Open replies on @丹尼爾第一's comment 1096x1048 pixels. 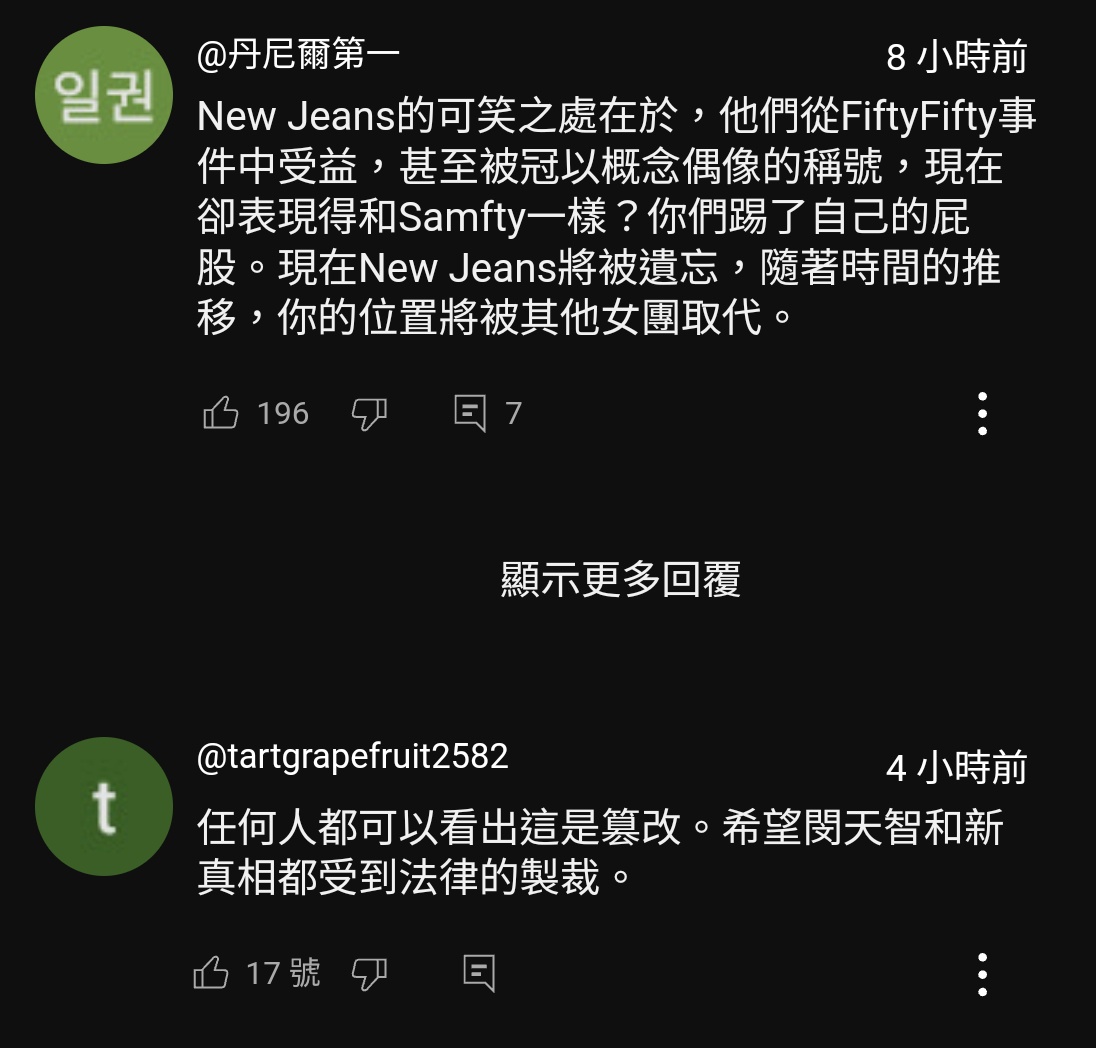point(470,413)
